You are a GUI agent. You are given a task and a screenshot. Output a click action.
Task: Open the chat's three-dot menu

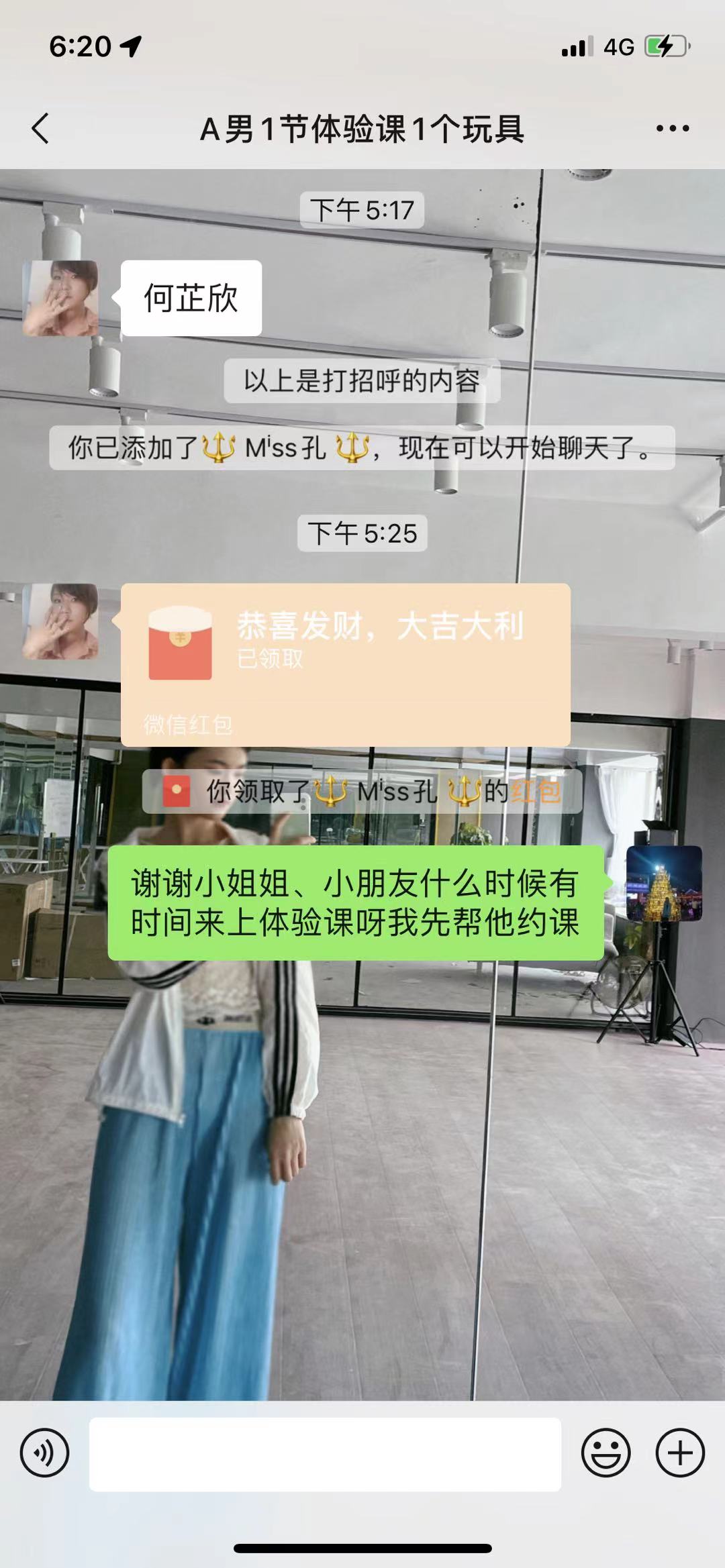point(672,128)
